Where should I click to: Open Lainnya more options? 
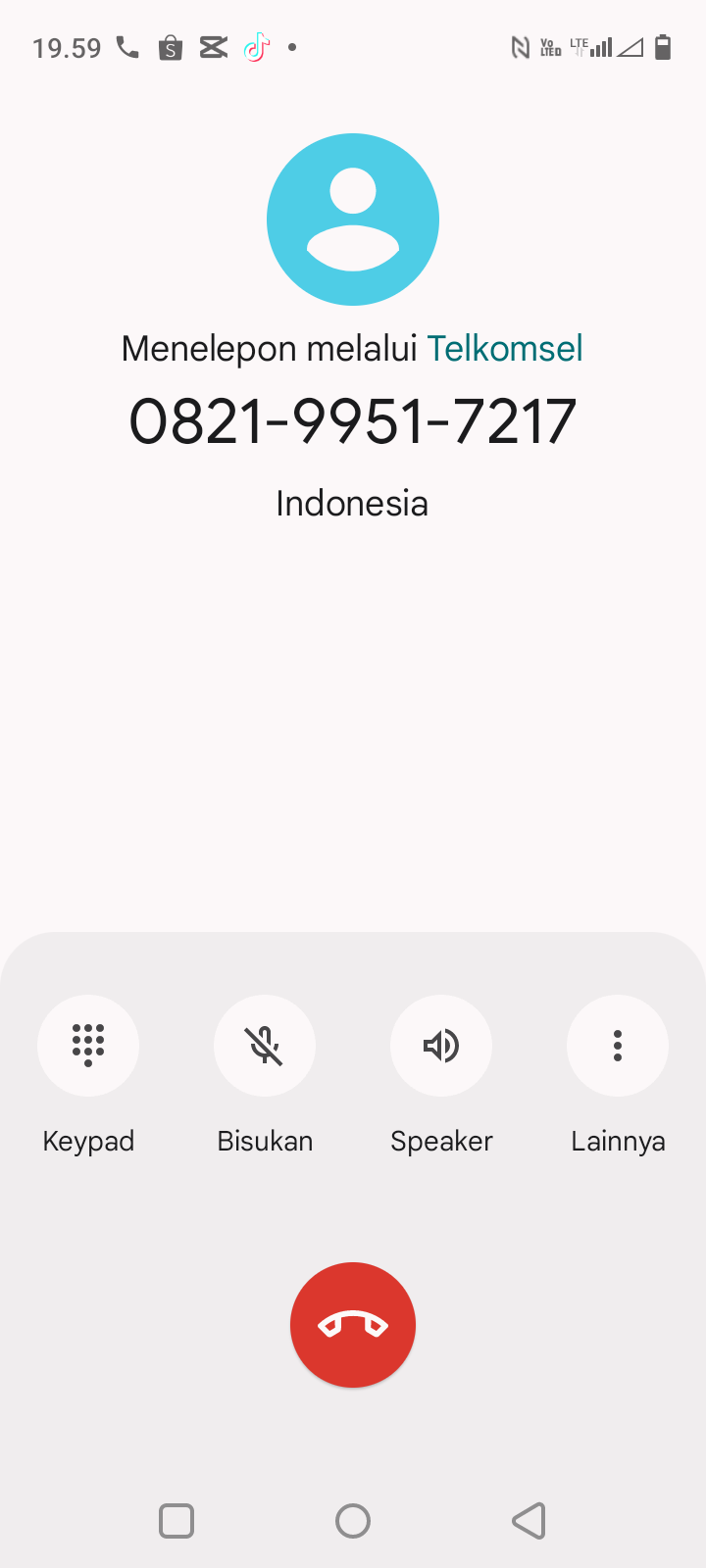click(618, 1046)
